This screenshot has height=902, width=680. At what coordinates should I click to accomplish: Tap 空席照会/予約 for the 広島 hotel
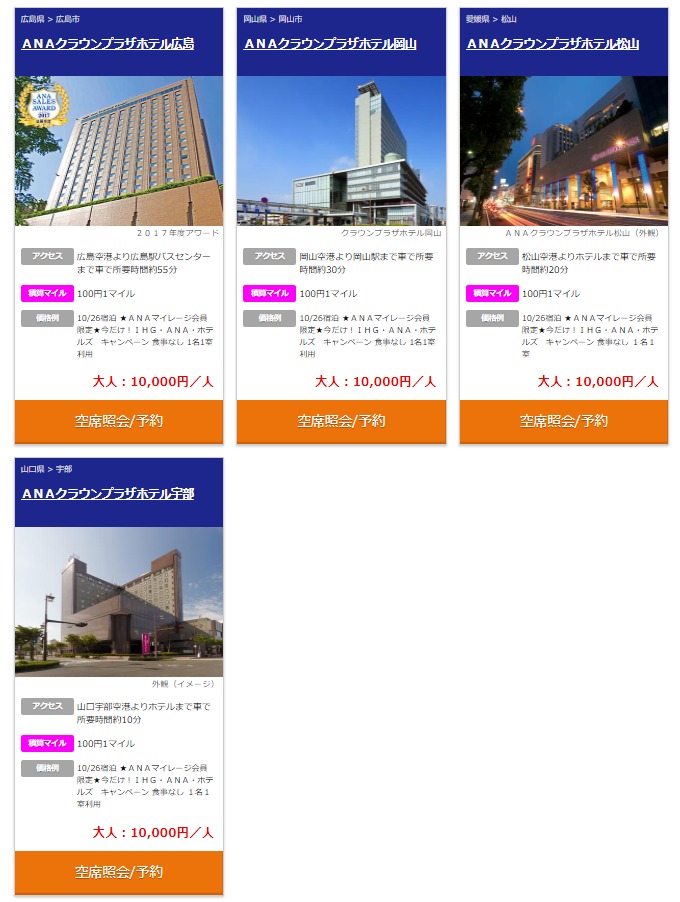[x=119, y=421]
